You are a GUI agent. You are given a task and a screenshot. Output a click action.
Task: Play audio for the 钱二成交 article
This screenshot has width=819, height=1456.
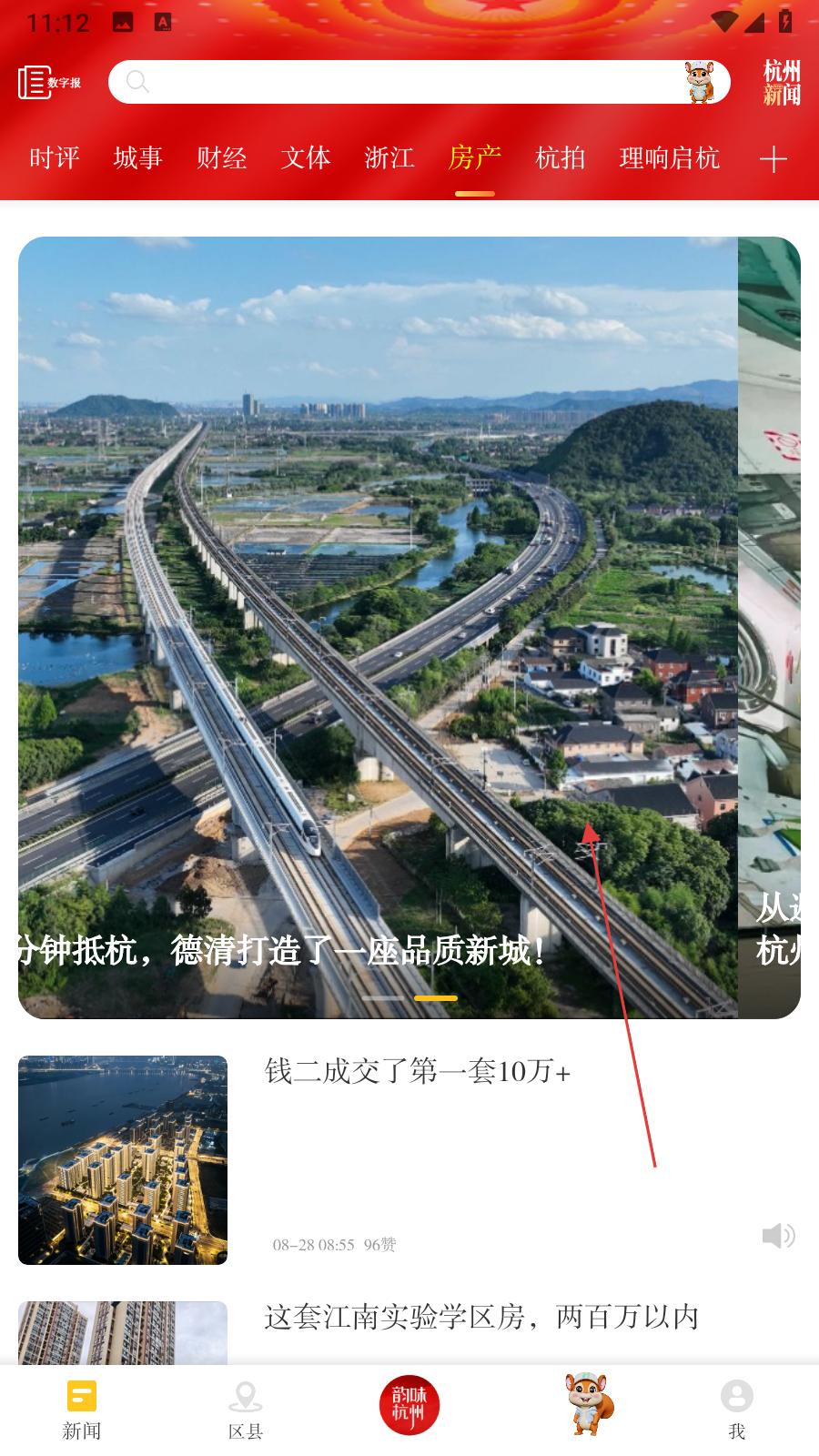(x=778, y=1236)
